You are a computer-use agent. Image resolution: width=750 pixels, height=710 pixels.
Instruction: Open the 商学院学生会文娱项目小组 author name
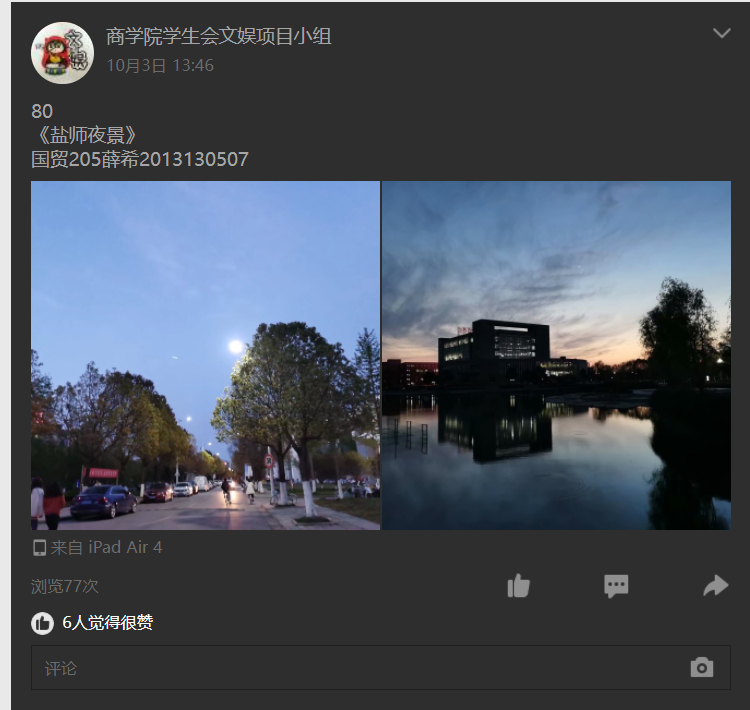(218, 37)
